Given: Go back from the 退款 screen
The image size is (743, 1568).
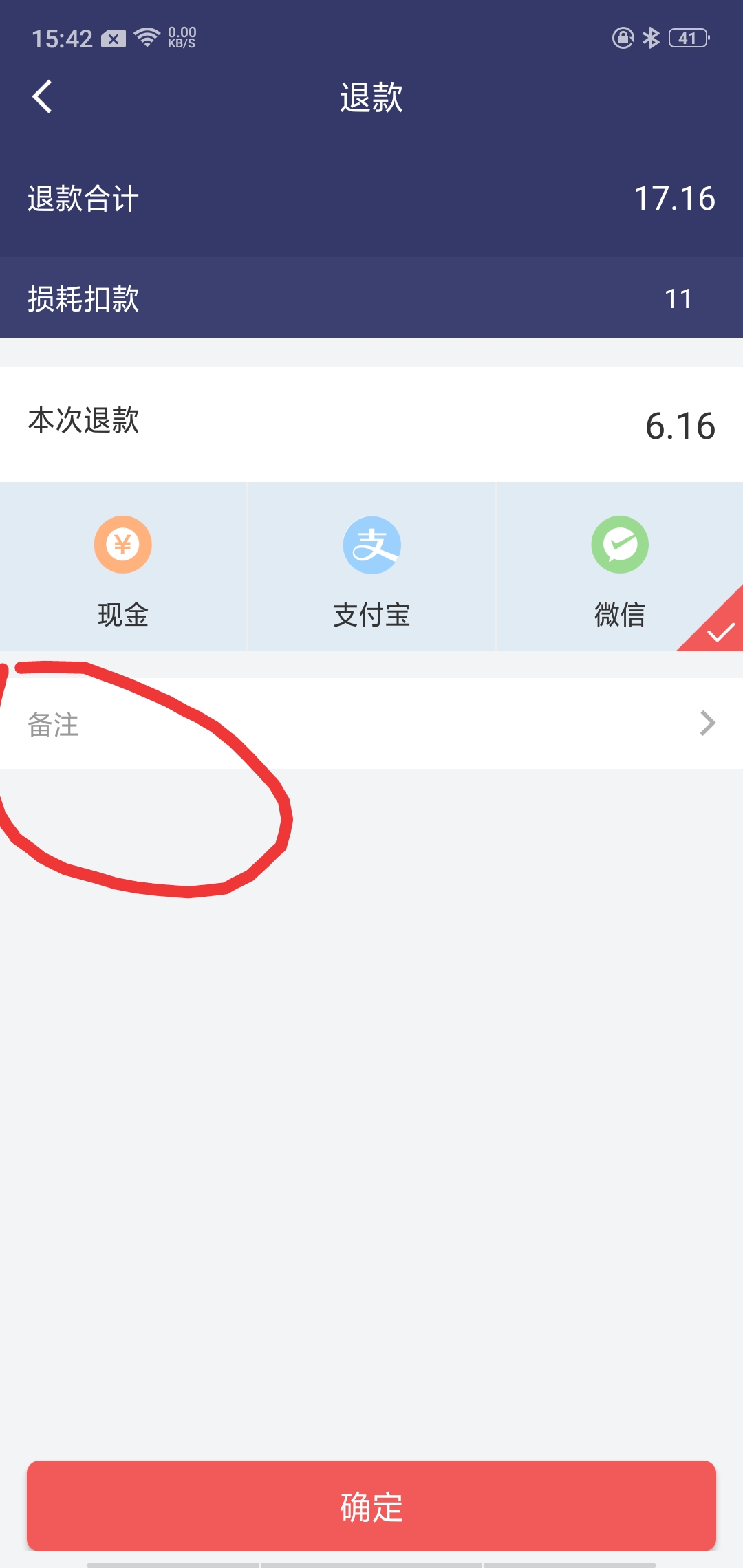Looking at the screenshot, I should pos(43,96).
